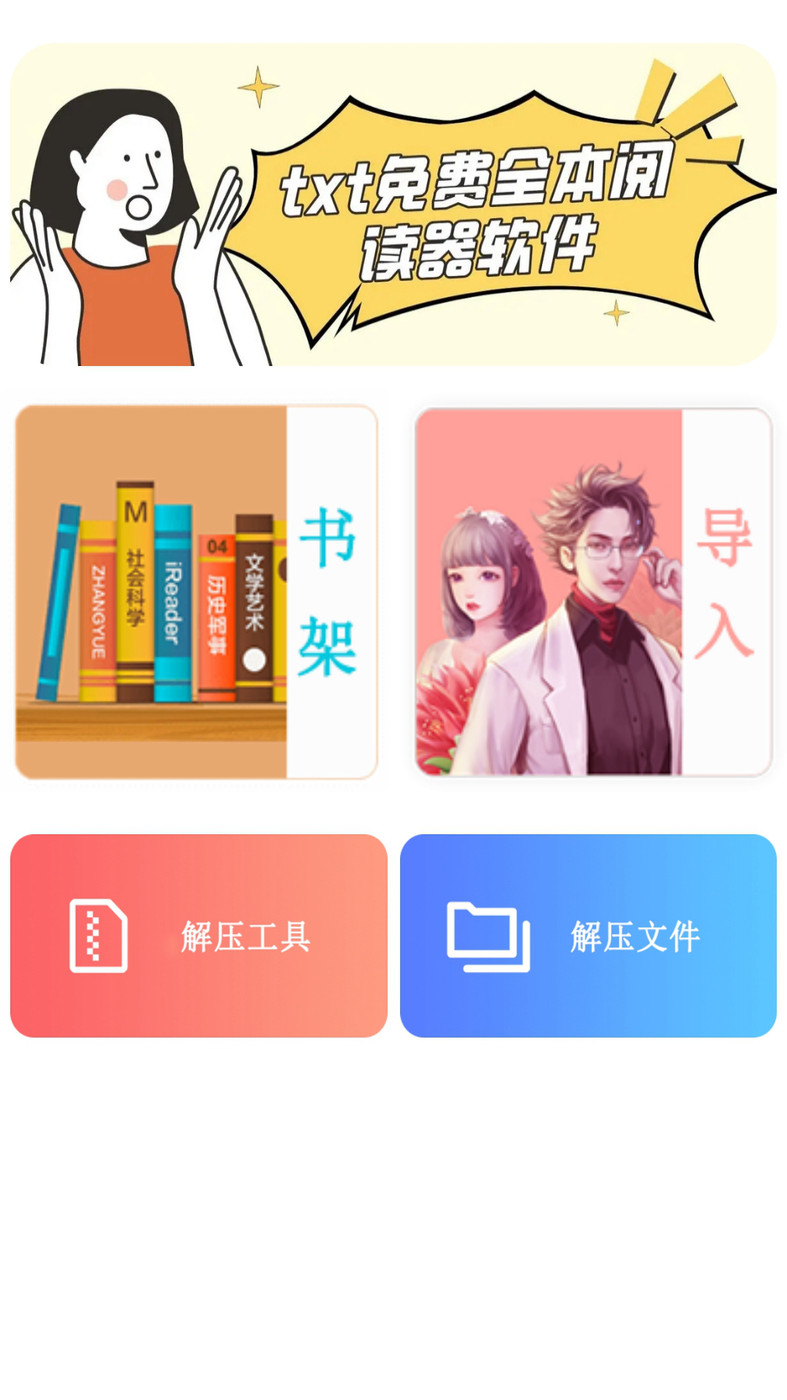
Task: Click the 解压文件 text on the blue button
Action: [635, 935]
